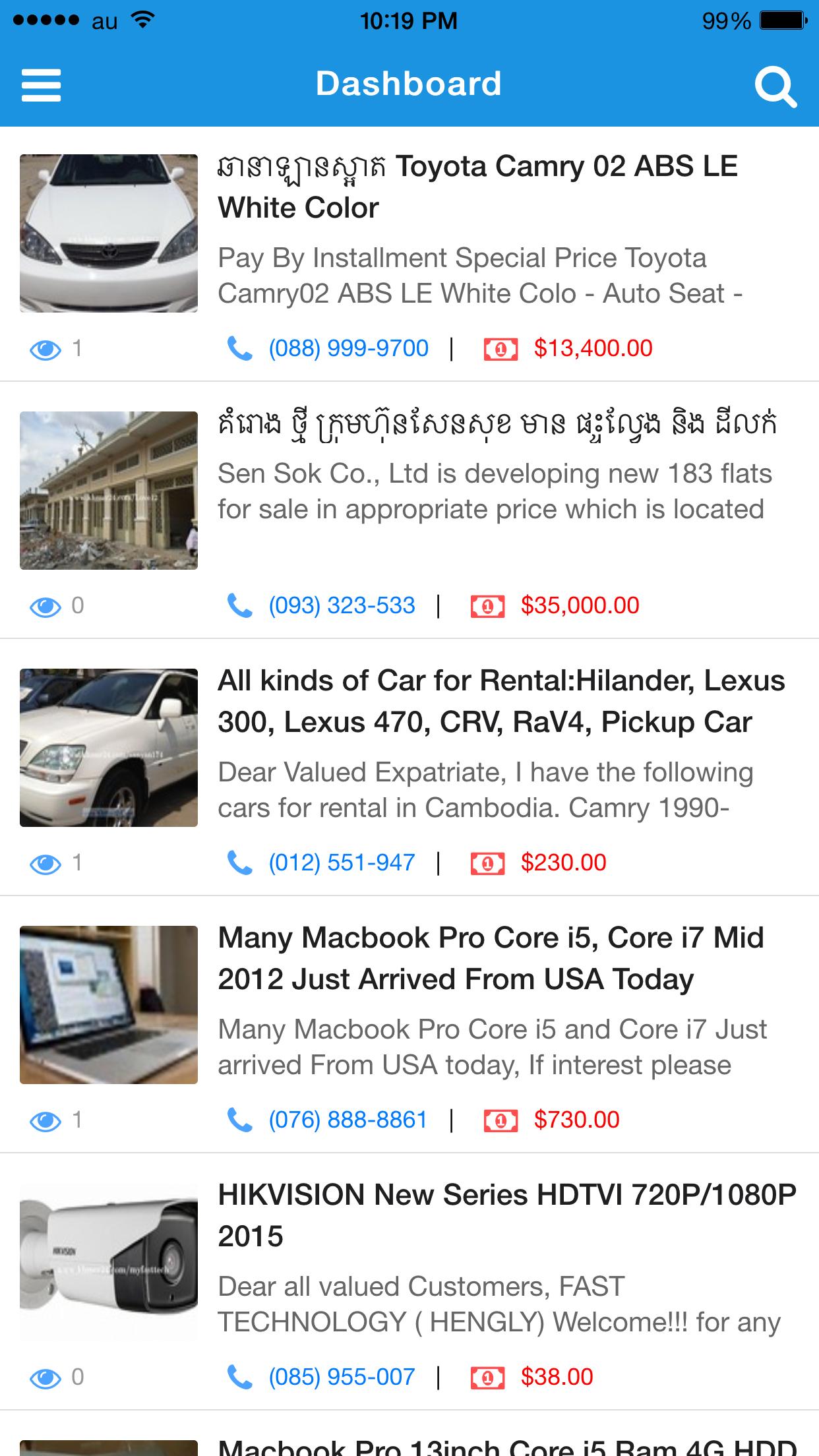Open the HIKVISION HDTVI camera listing
This screenshot has width=819, height=1456.
coord(506,1215)
